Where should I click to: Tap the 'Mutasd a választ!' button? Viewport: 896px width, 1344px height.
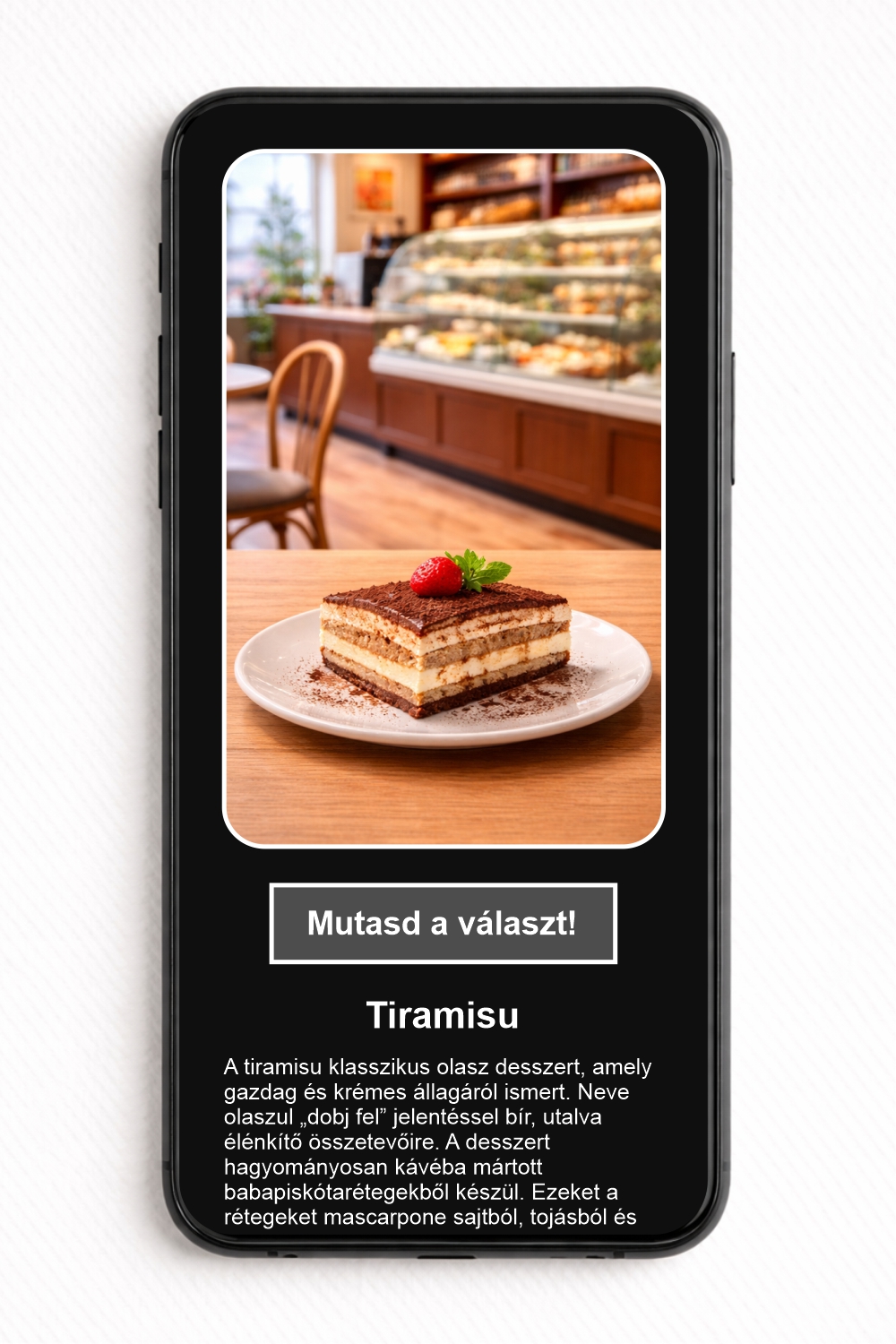point(443,924)
